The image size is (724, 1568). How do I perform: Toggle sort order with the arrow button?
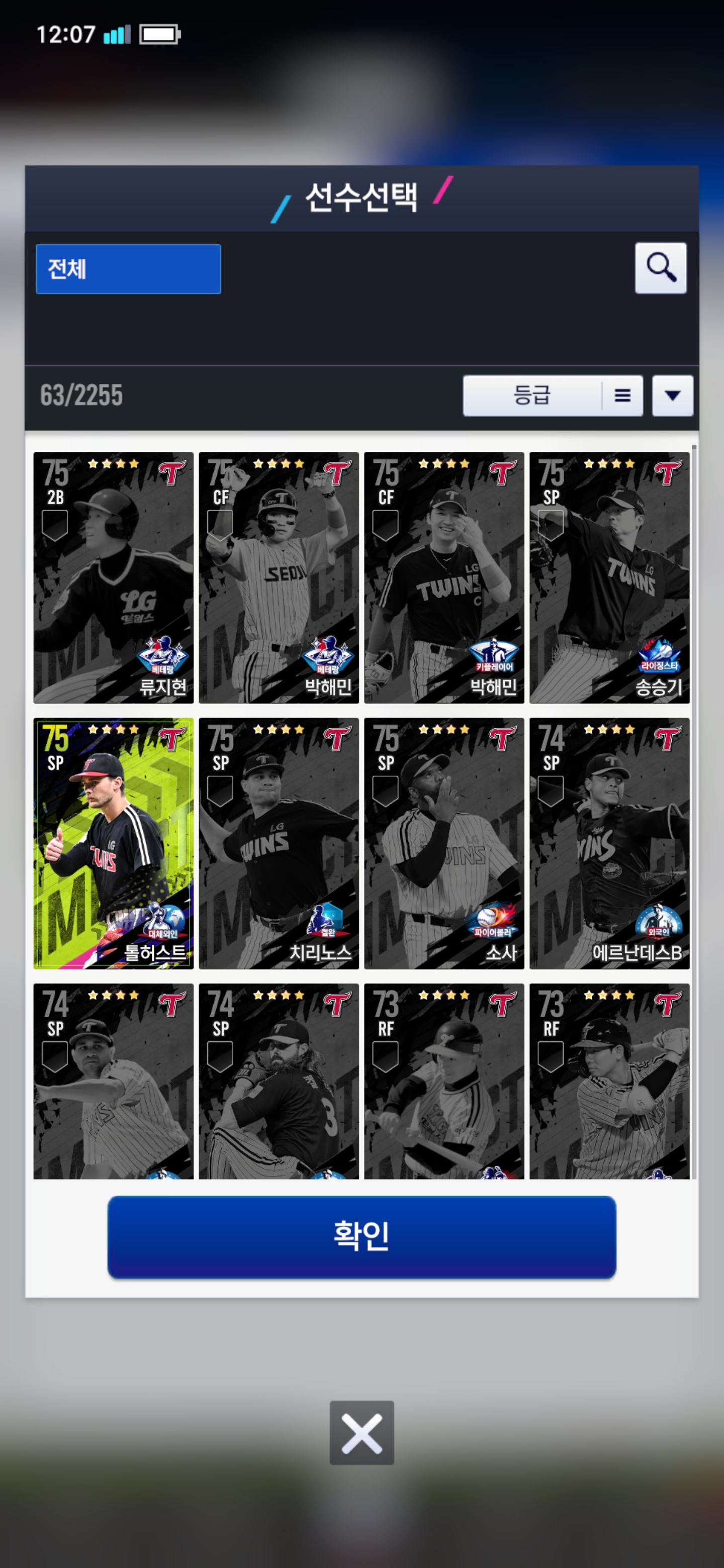pyautogui.click(x=672, y=396)
